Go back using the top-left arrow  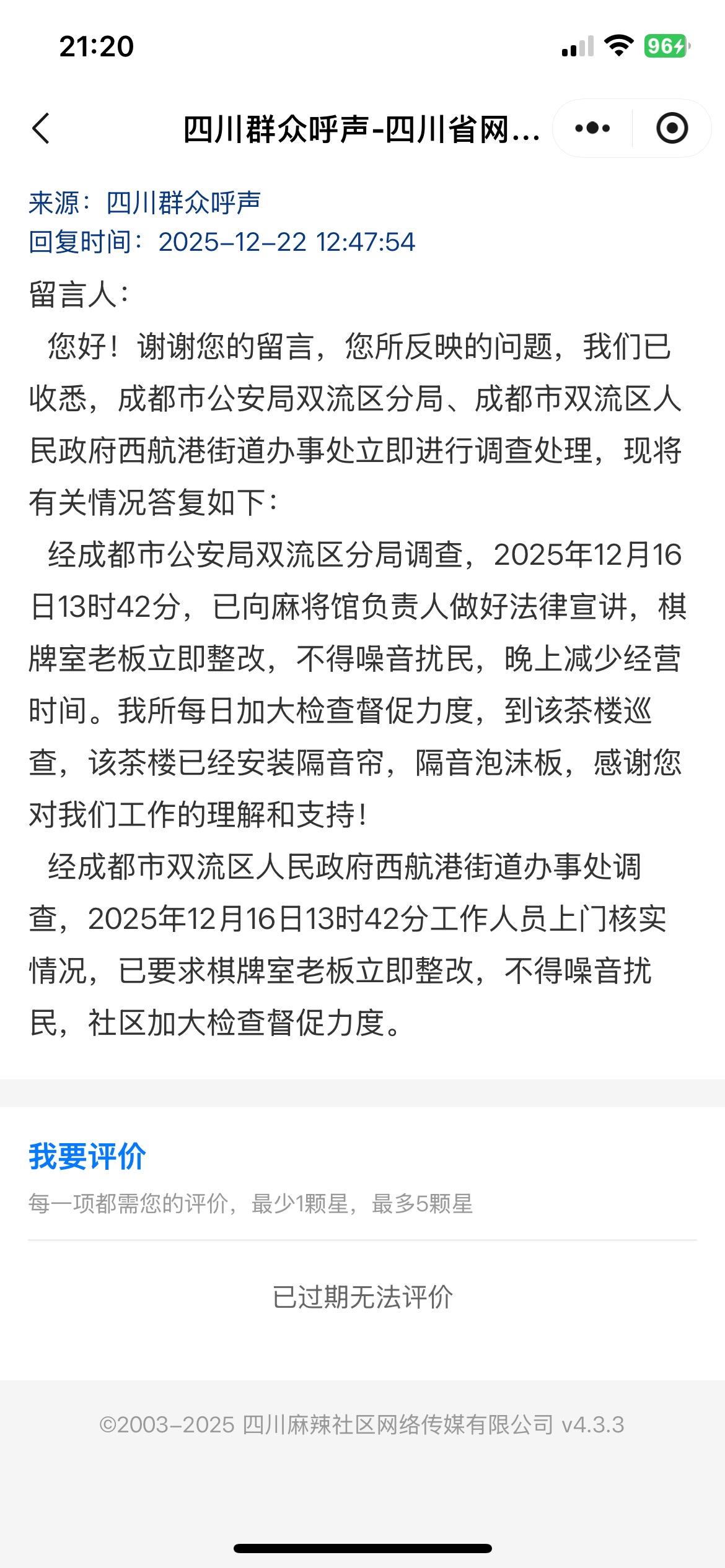(x=41, y=129)
